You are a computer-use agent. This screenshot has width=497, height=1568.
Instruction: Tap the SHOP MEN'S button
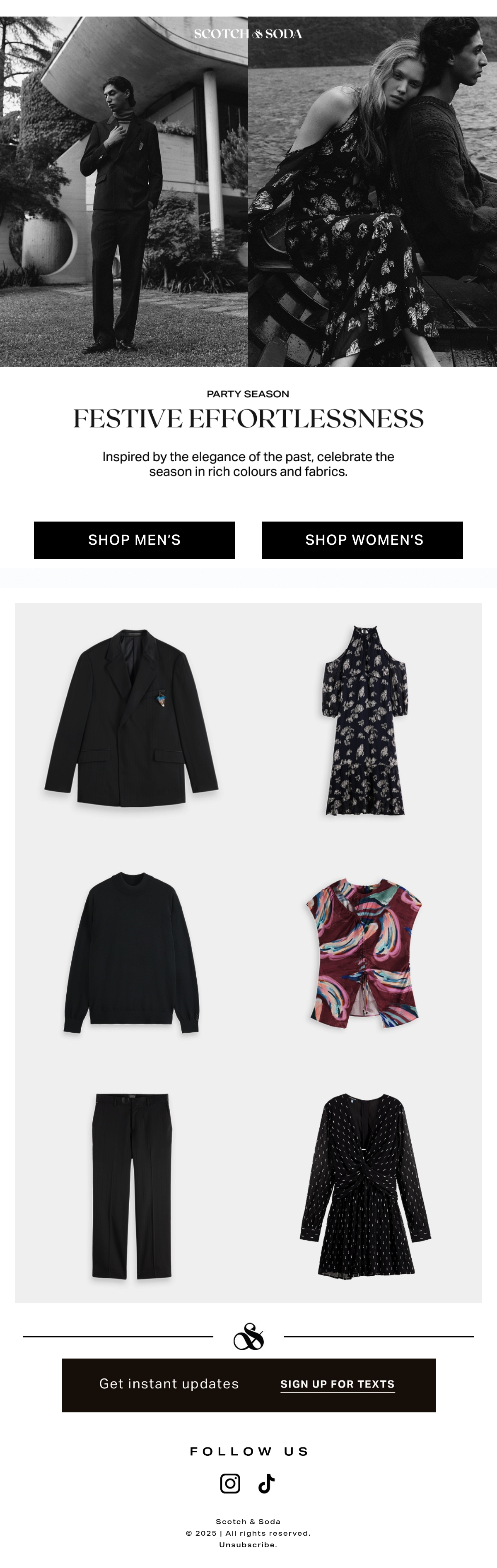click(134, 540)
